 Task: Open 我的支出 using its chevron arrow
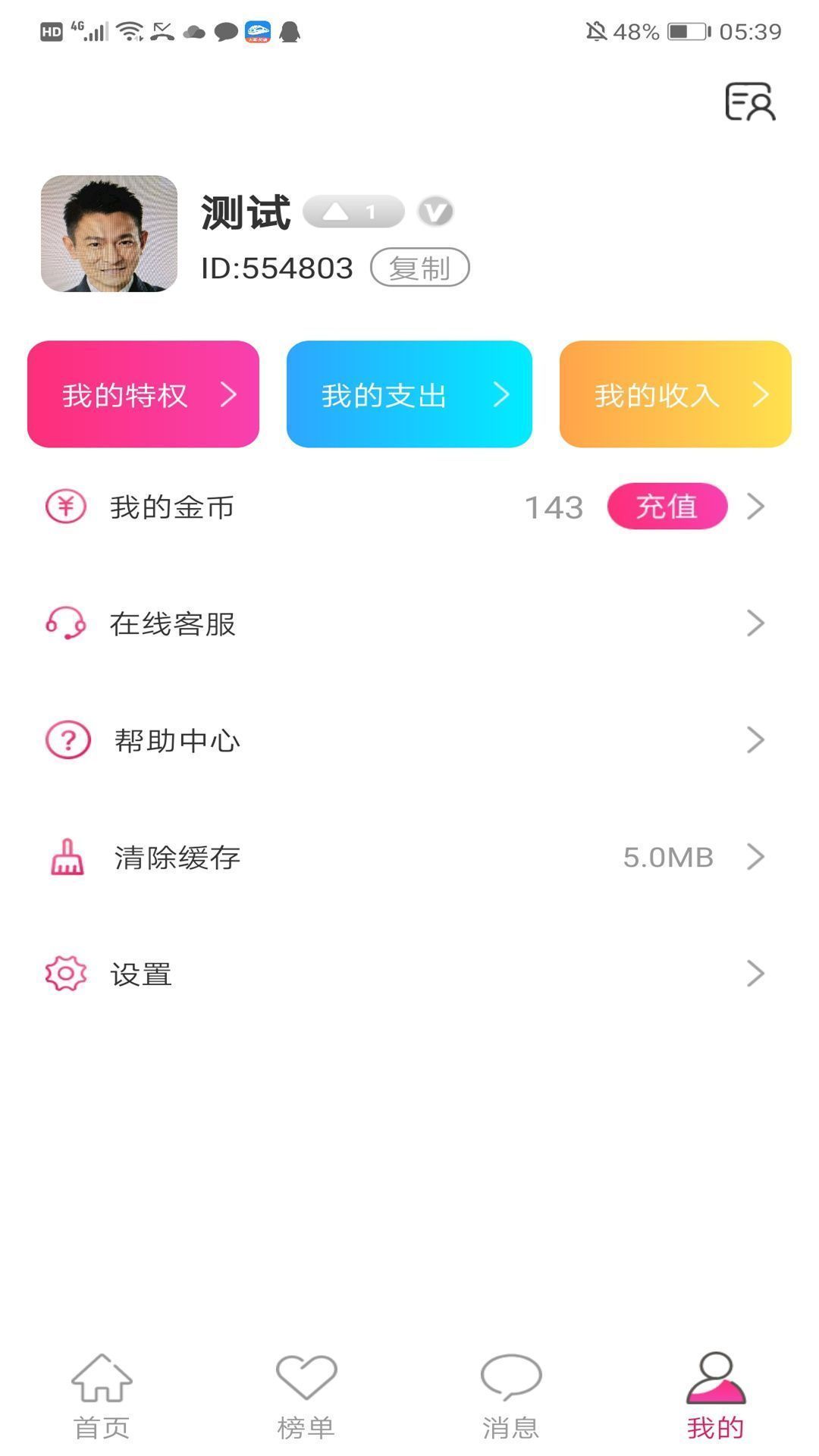[500, 394]
